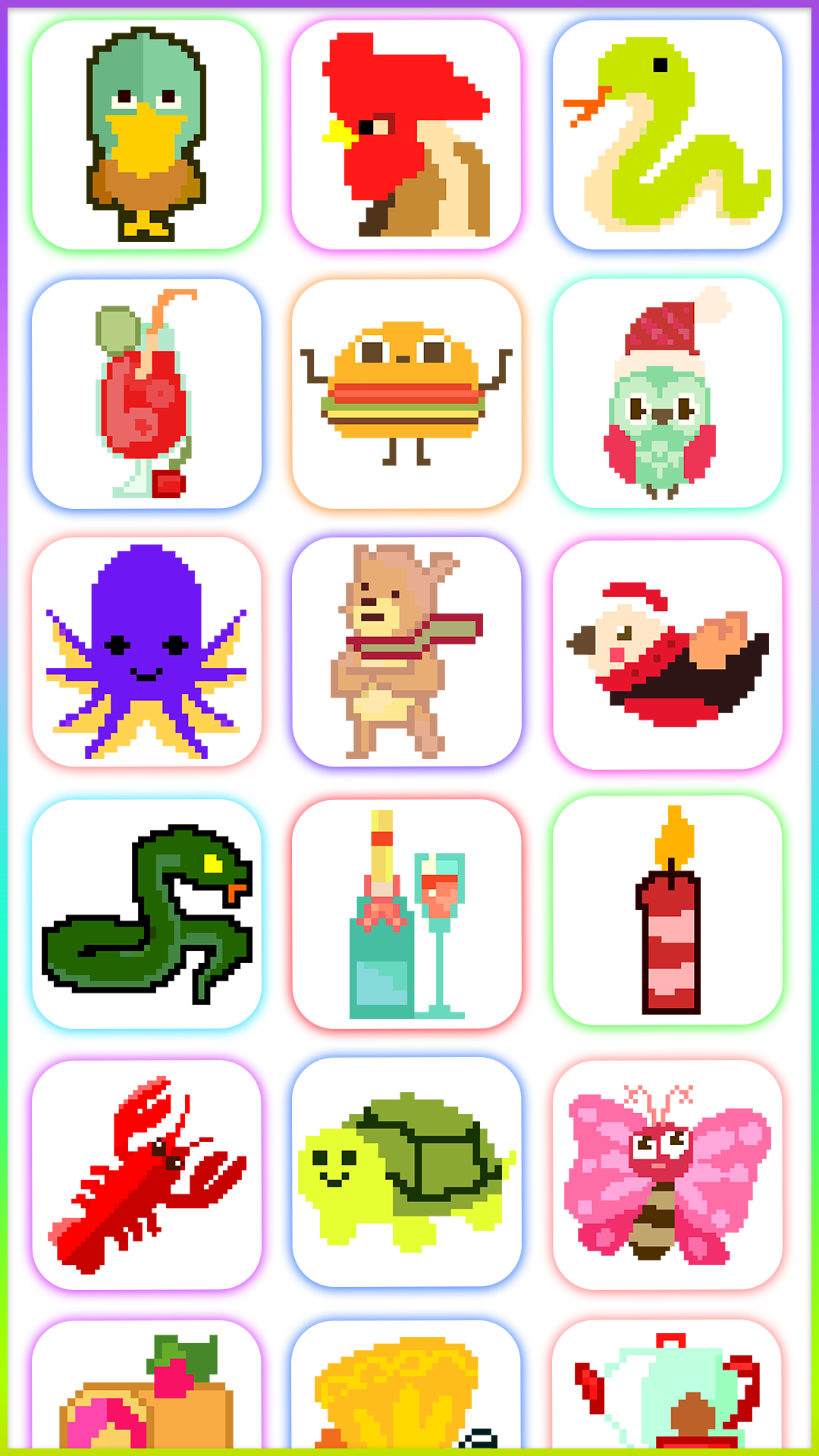The height and width of the screenshot is (1456, 819).
Task: Open the bird in a Santa hat
Action: pos(667,655)
